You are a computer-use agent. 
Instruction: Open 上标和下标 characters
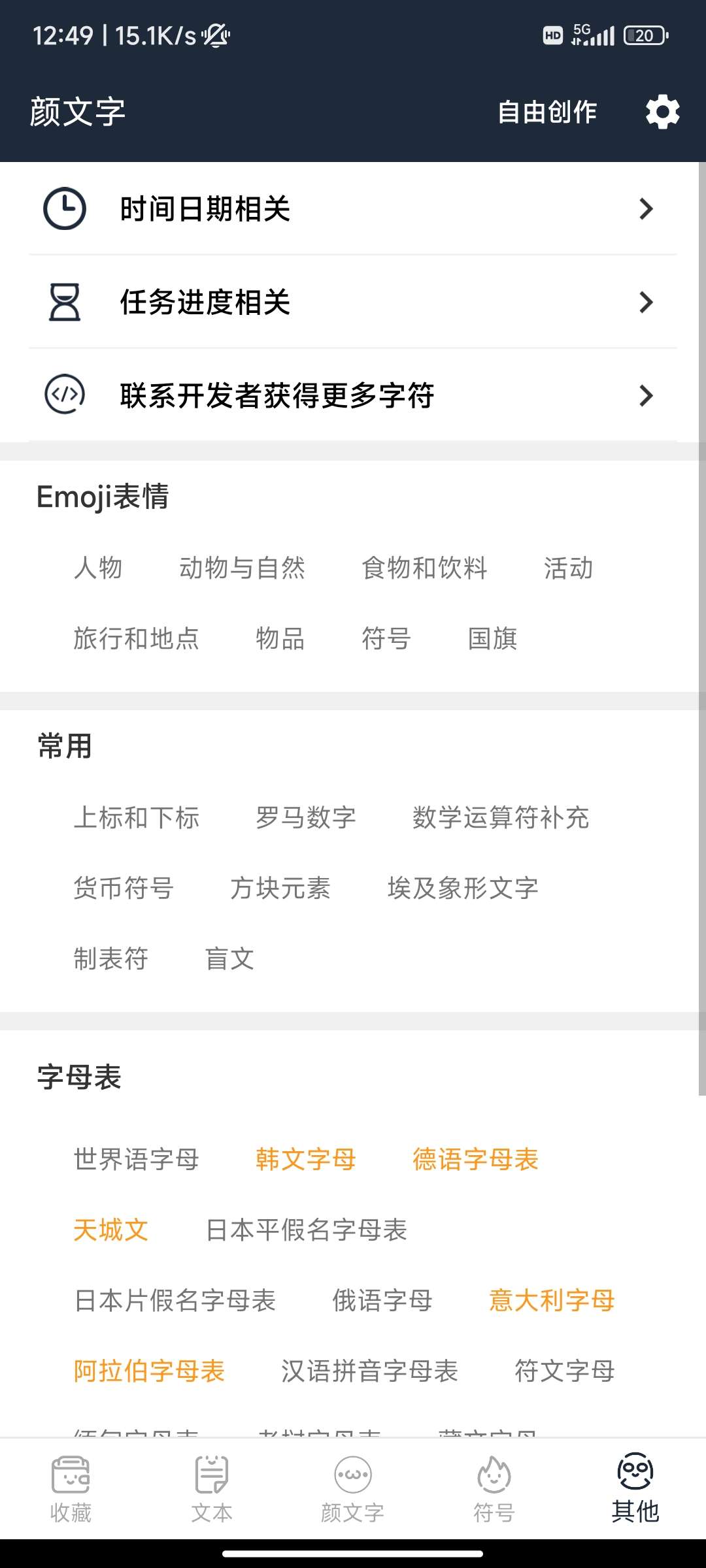[136, 817]
